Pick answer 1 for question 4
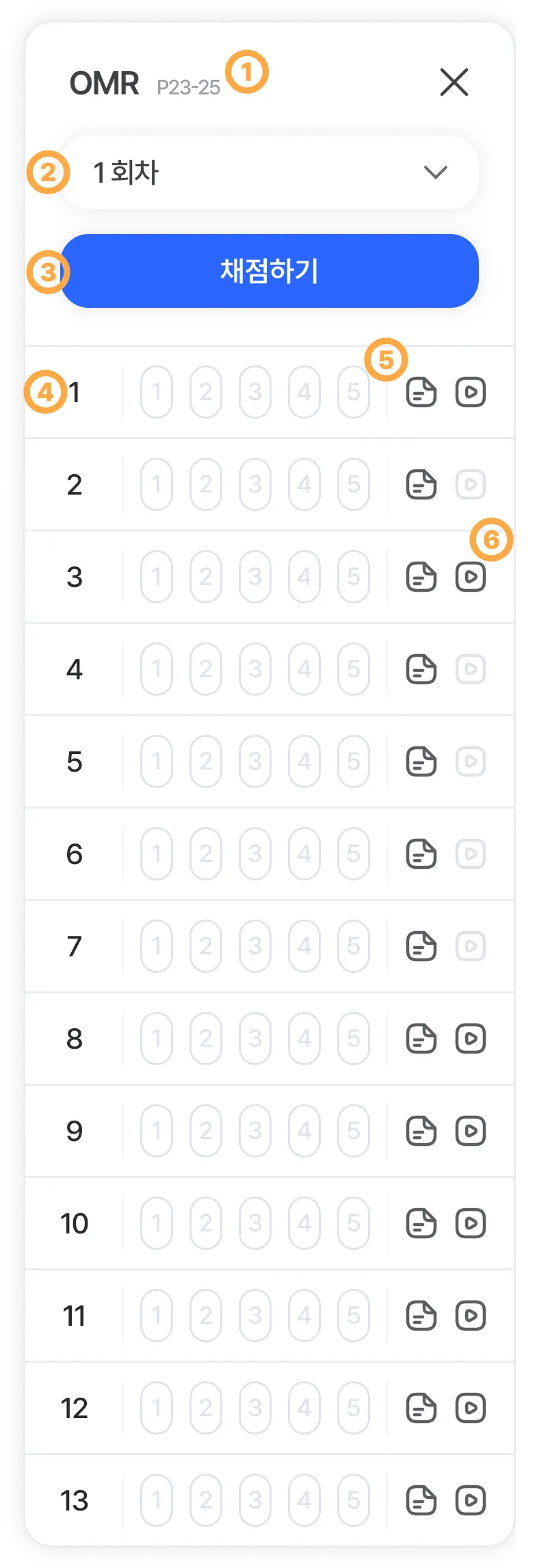 click(157, 669)
